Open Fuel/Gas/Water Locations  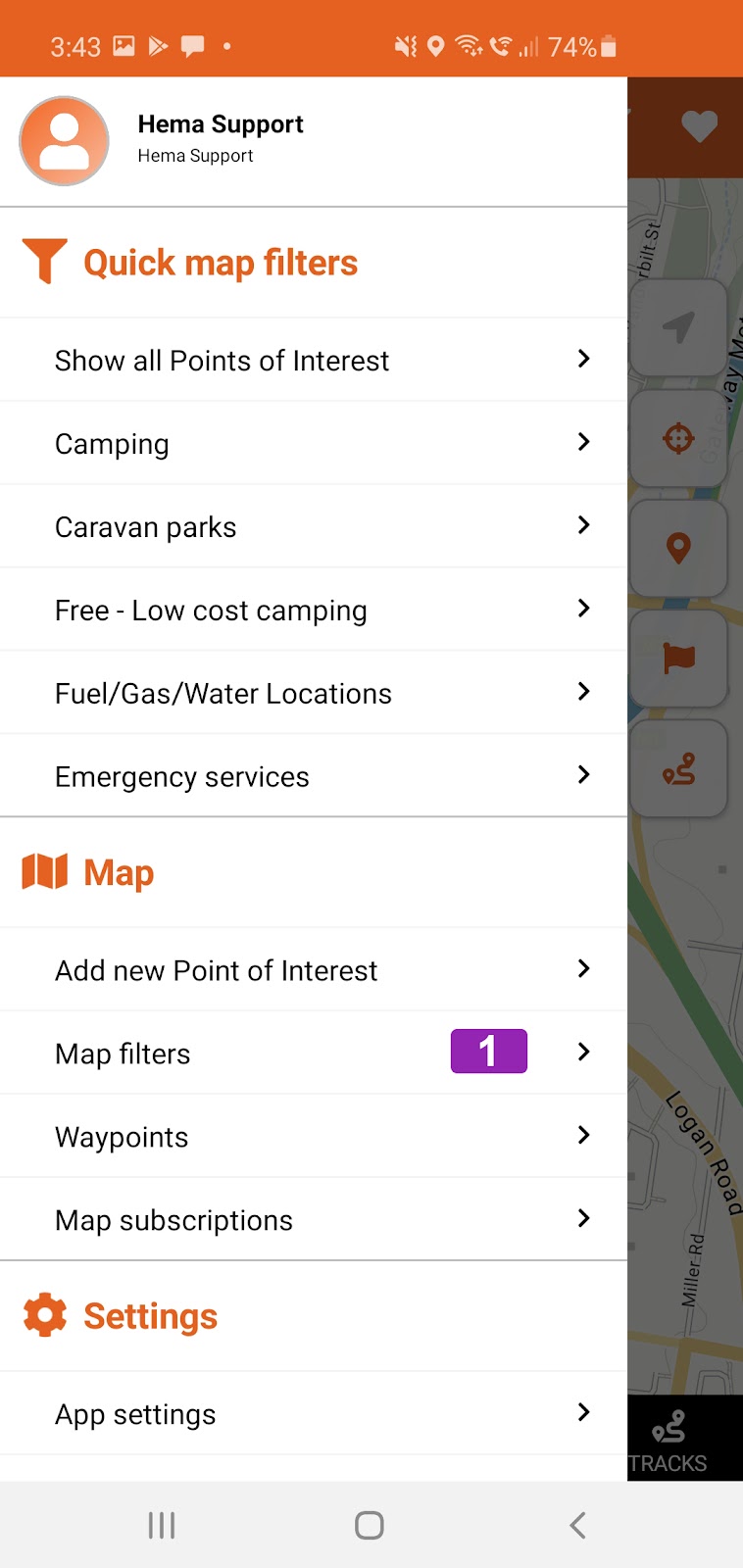pyautogui.click(x=314, y=693)
